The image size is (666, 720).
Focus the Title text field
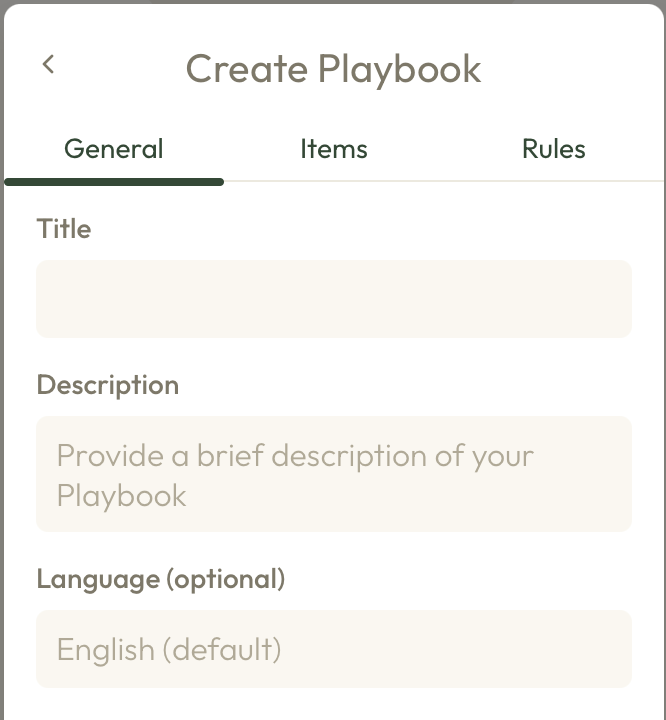(334, 299)
